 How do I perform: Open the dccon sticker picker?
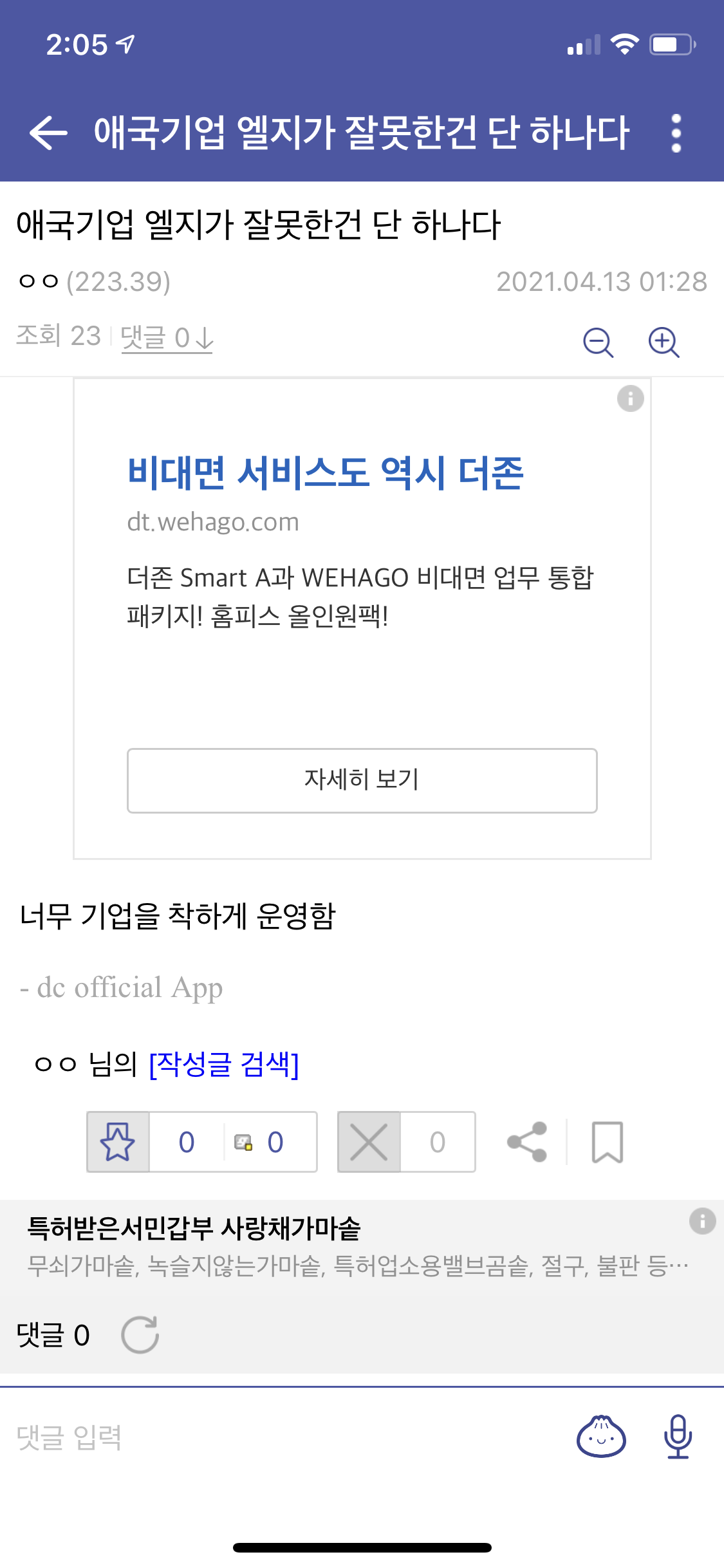[601, 1437]
